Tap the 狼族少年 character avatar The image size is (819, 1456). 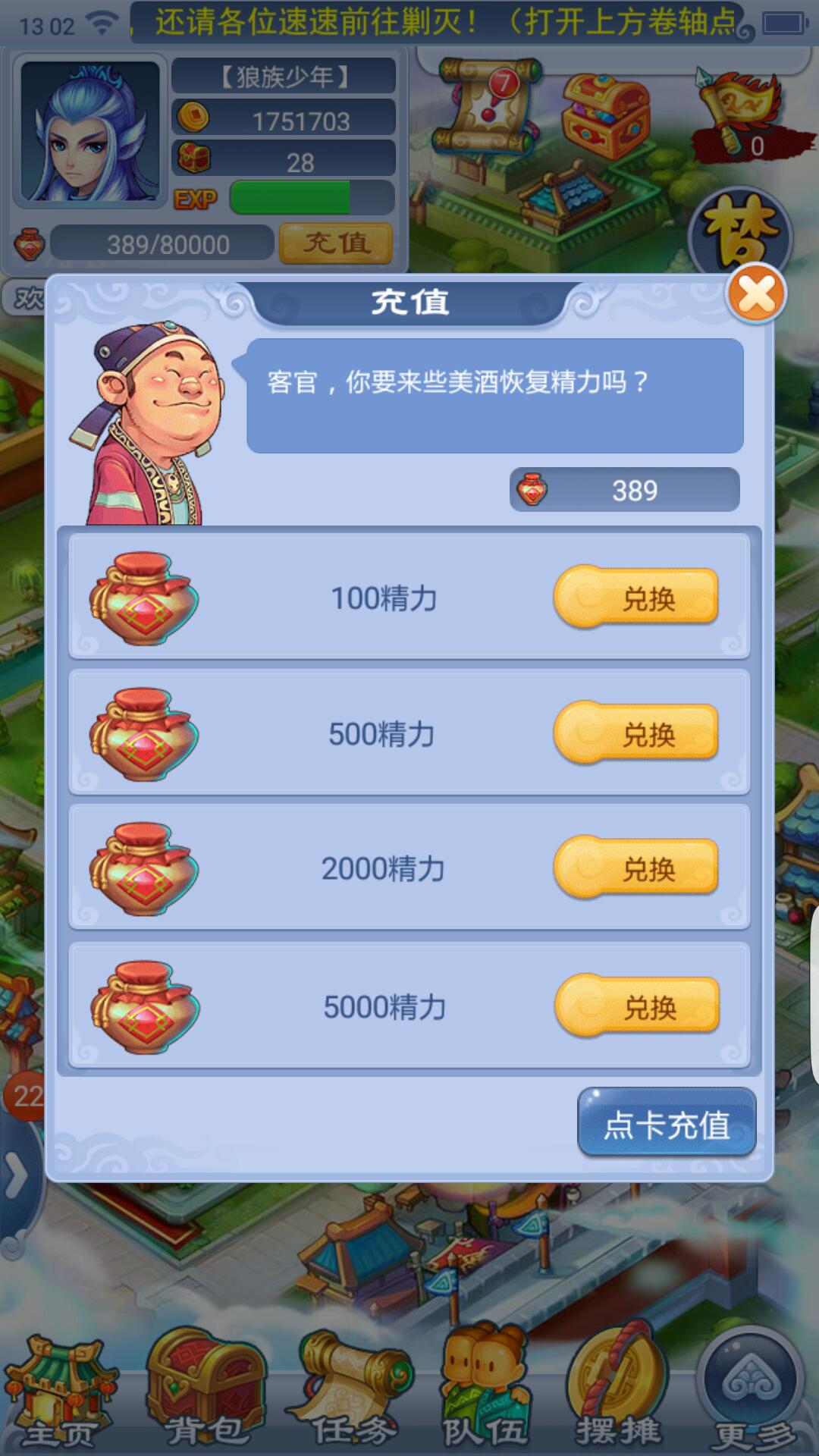pos(89,132)
